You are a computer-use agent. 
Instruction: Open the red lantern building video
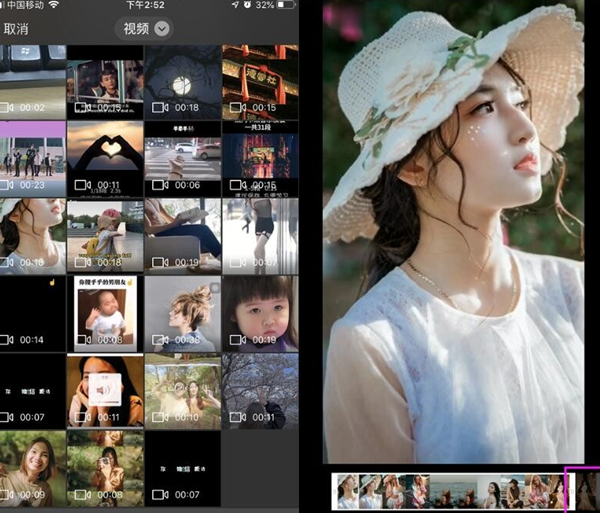pos(259,81)
